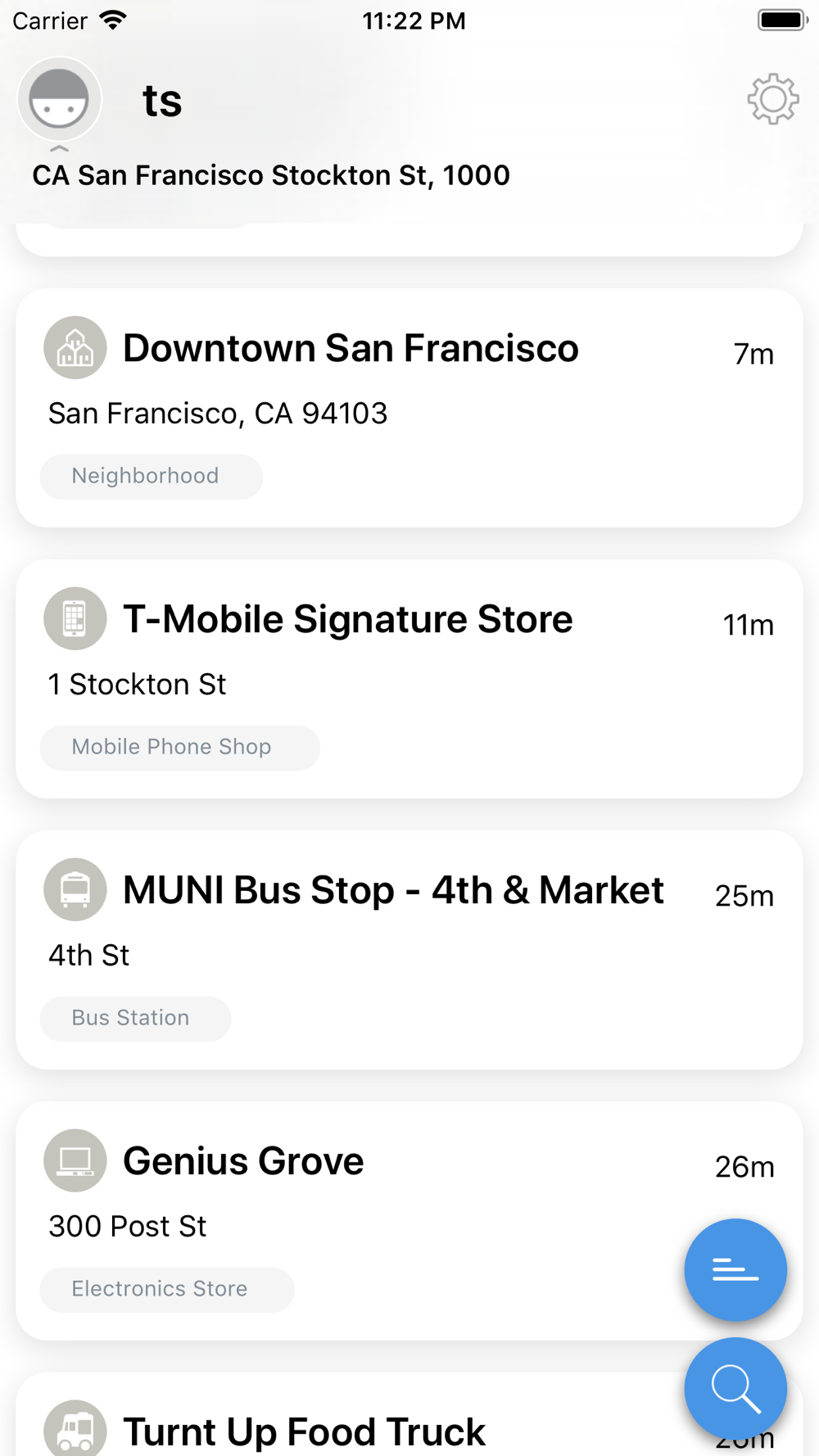Open the settings gear
This screenshot has width=819, height=1456.
point(772,100)
